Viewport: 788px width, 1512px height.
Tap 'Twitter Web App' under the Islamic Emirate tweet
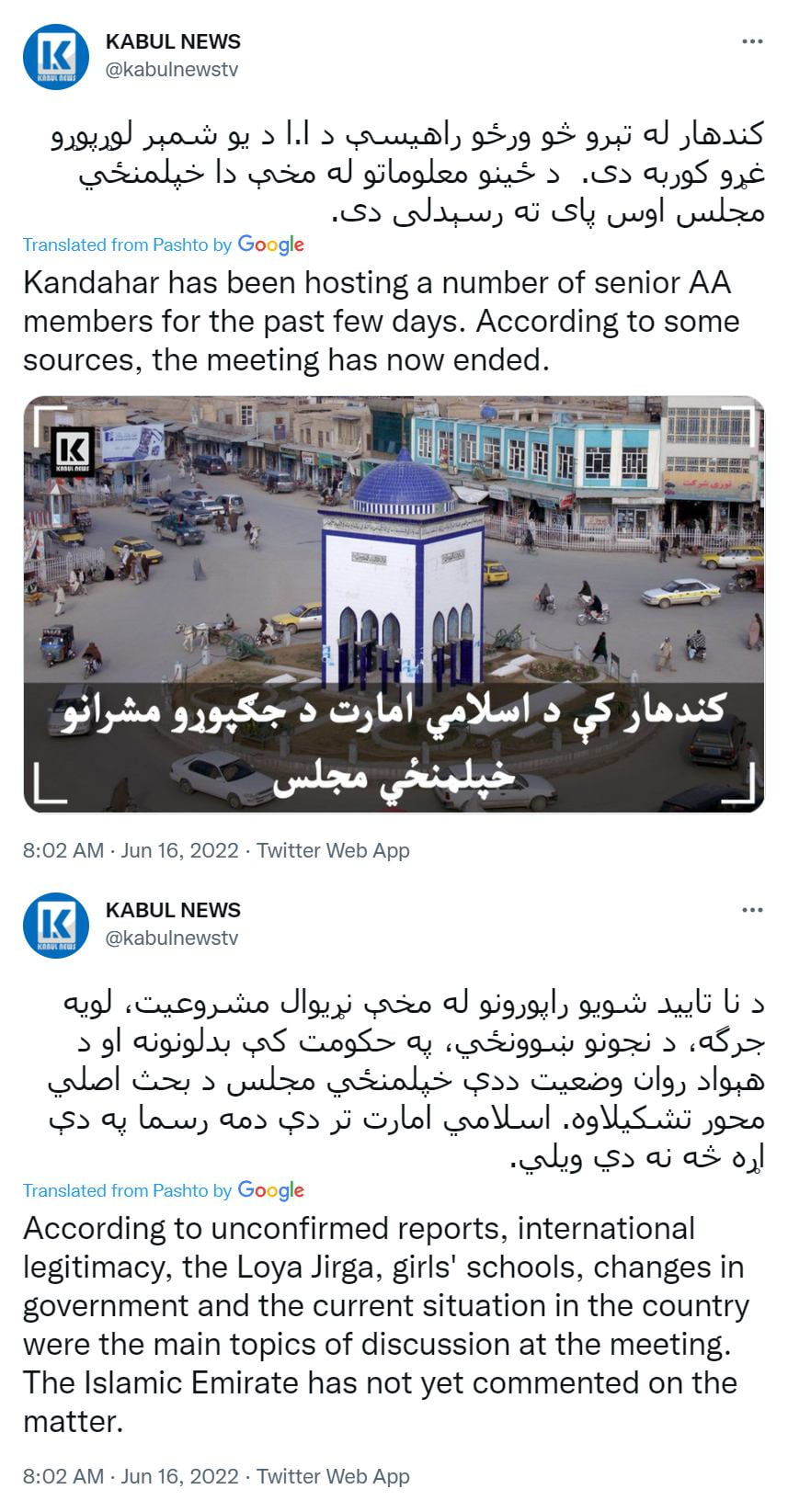[x=333, y=1476]
